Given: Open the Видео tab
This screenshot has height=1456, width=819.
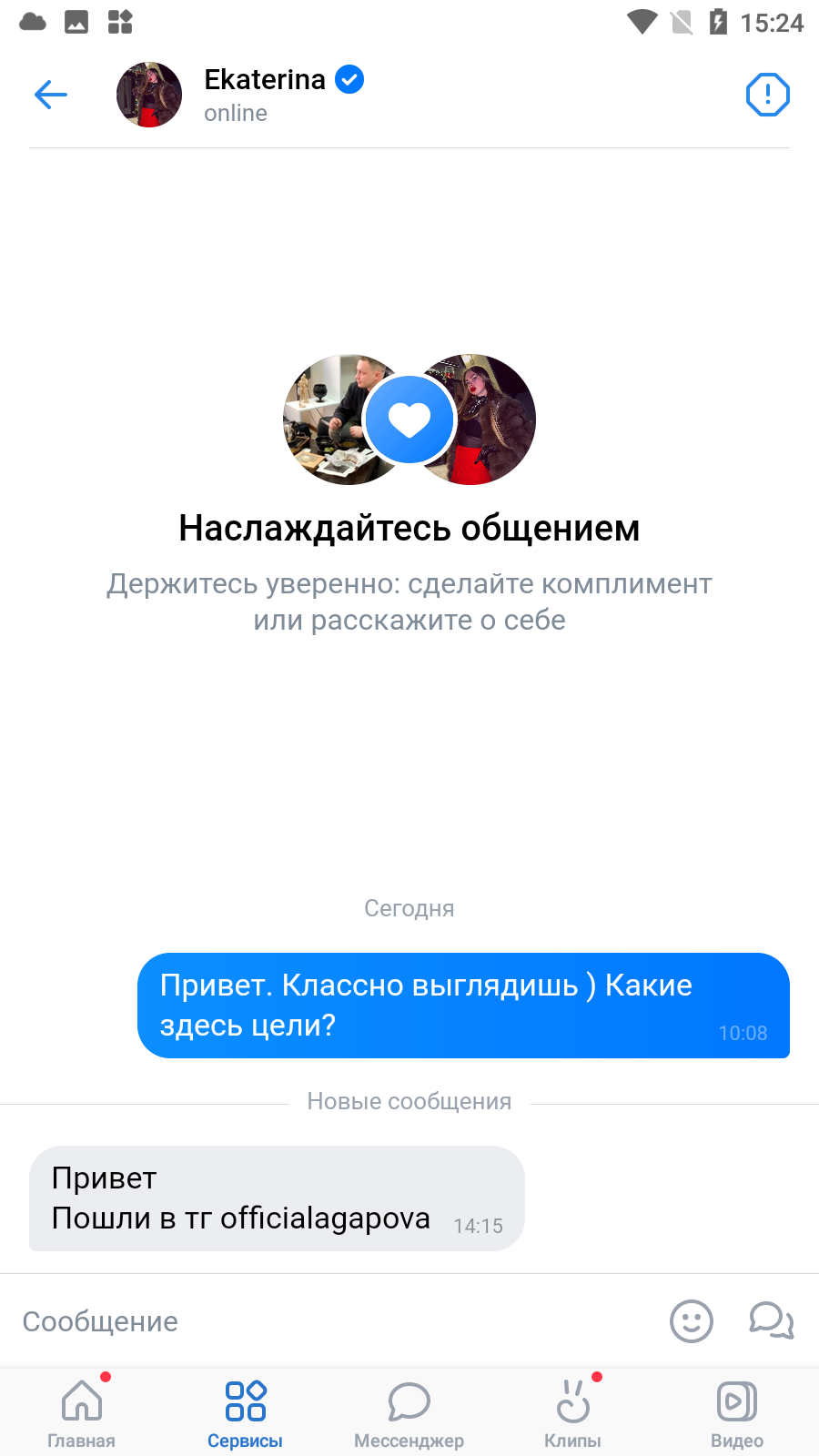Looking at the screenshot, I should (x=737, y=1413).
